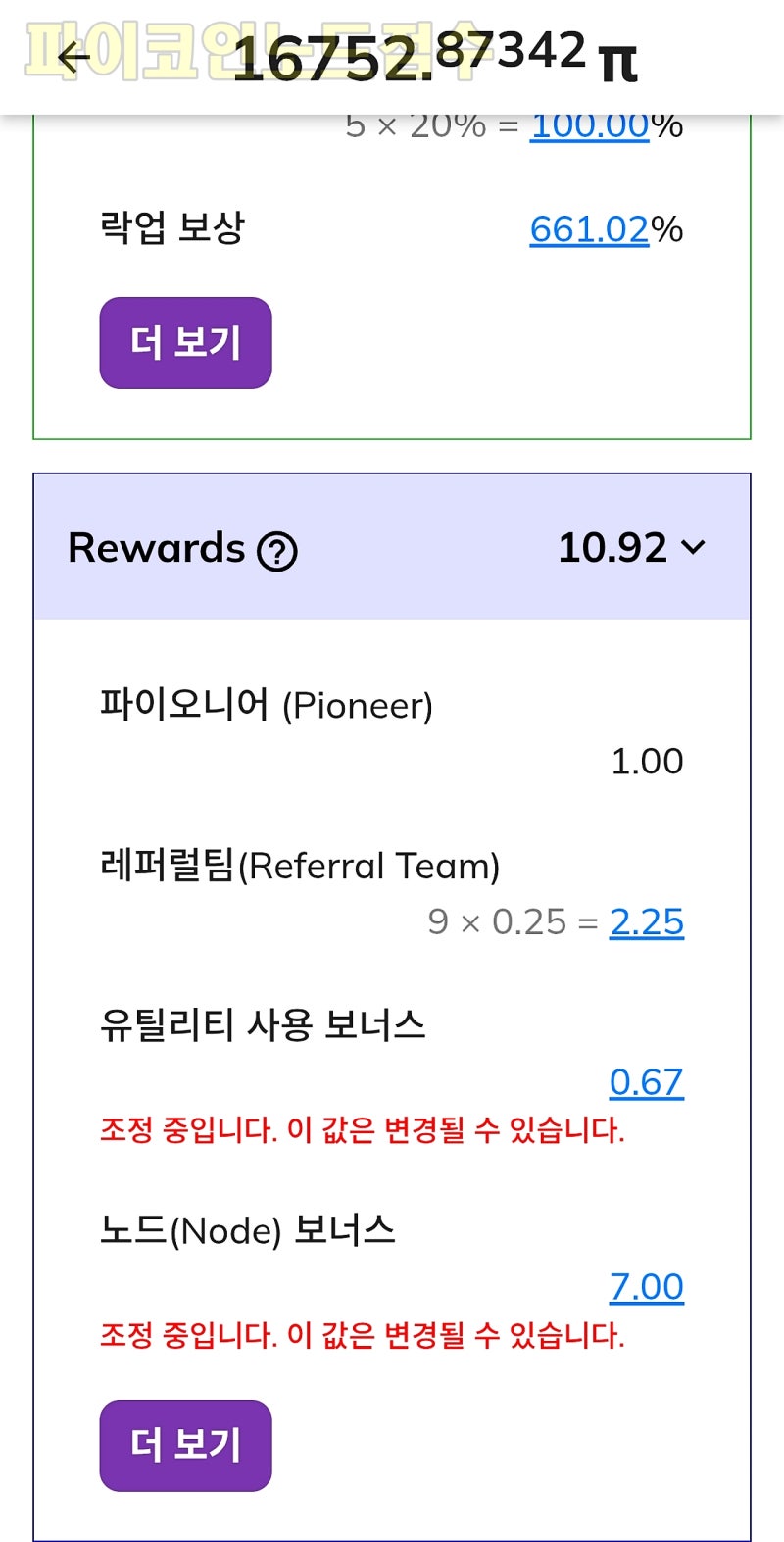Open the 2.25 referral team reward link
Screen dimensions: 784x1542
click(647, 921)
